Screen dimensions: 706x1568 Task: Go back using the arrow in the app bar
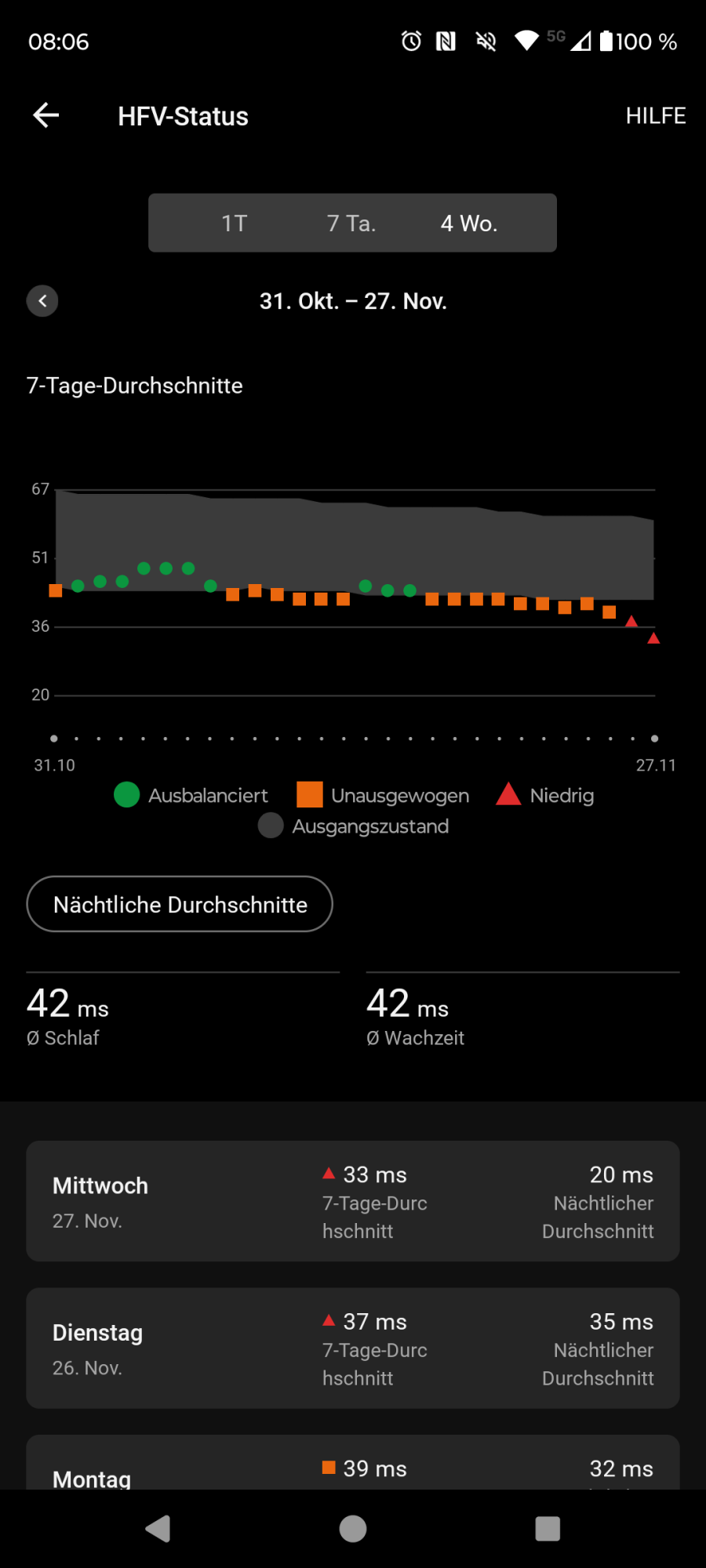point(46,115)
